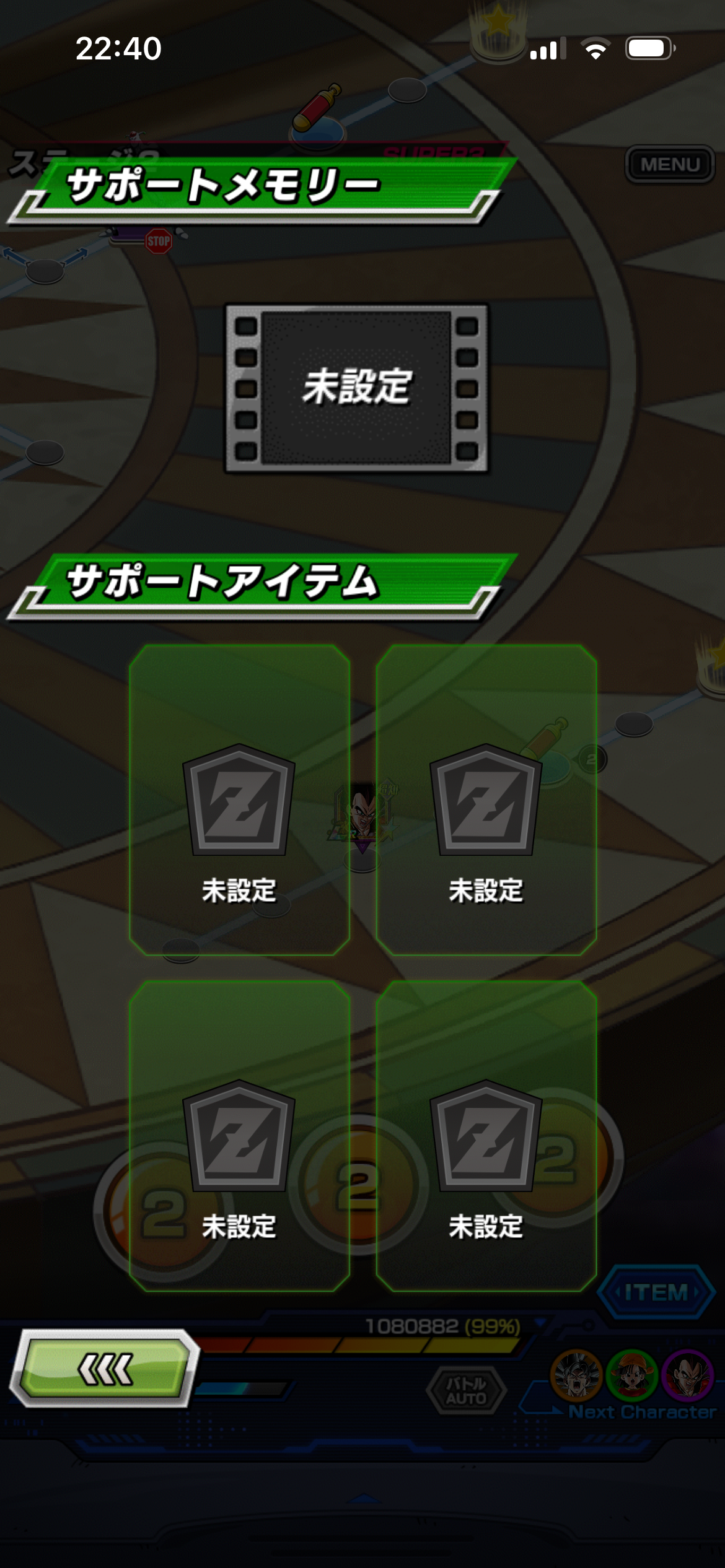The height and width of the screenshot is (1568, 725).
Task: Select the bottom-left support item slot
Action: coord(239,1136)
